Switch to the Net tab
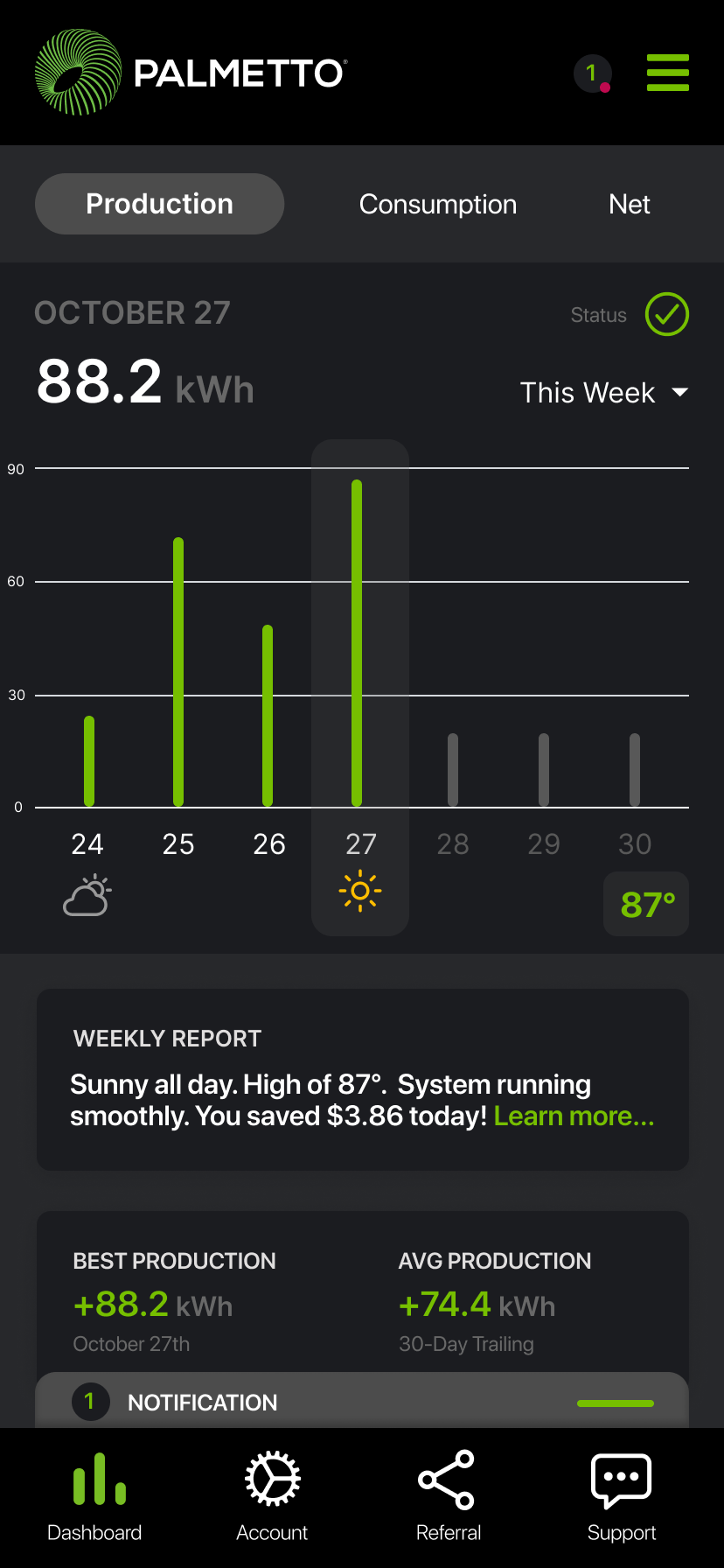Image resolution: width=724 pixels, height=1568 pixels. 629,204
